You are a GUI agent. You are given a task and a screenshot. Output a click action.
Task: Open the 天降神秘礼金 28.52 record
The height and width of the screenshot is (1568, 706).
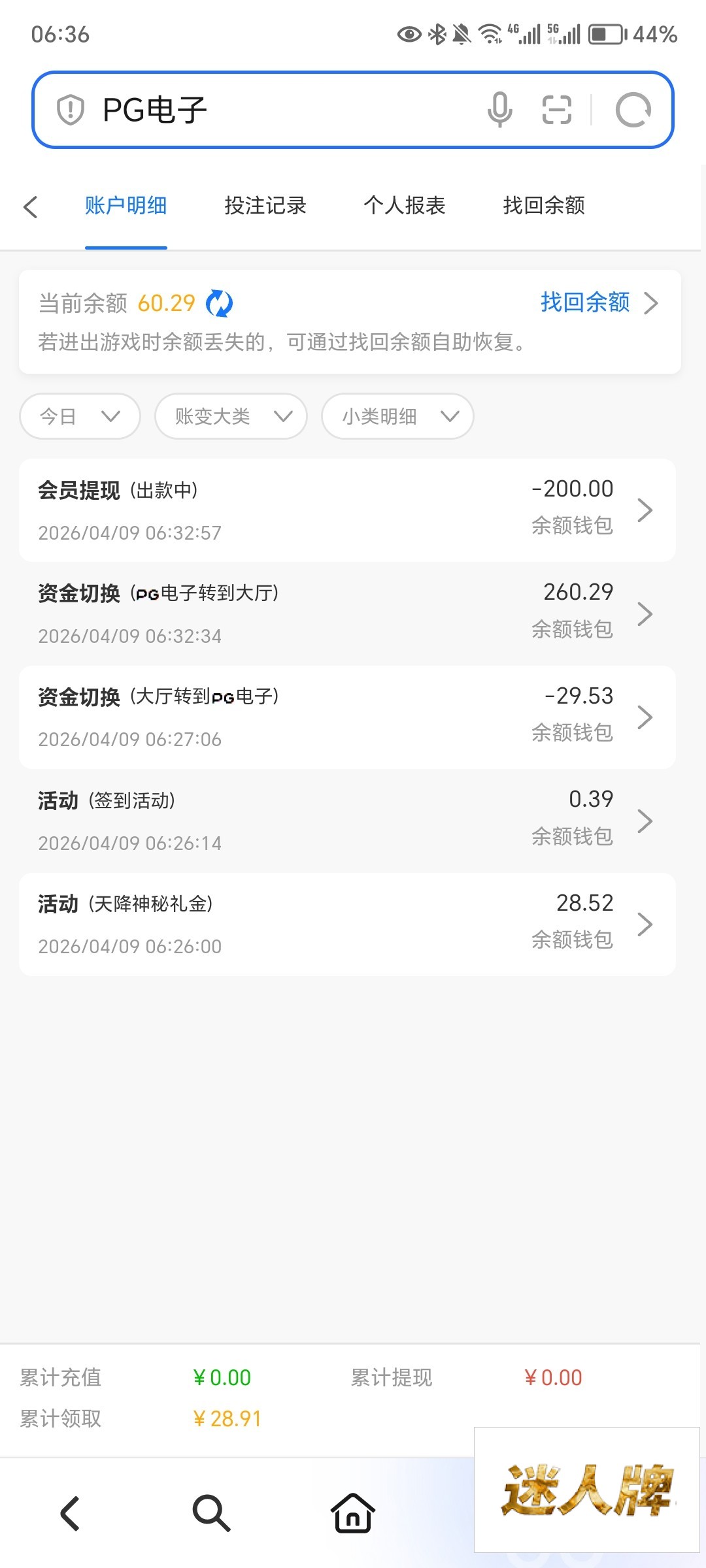coord(347,924)
